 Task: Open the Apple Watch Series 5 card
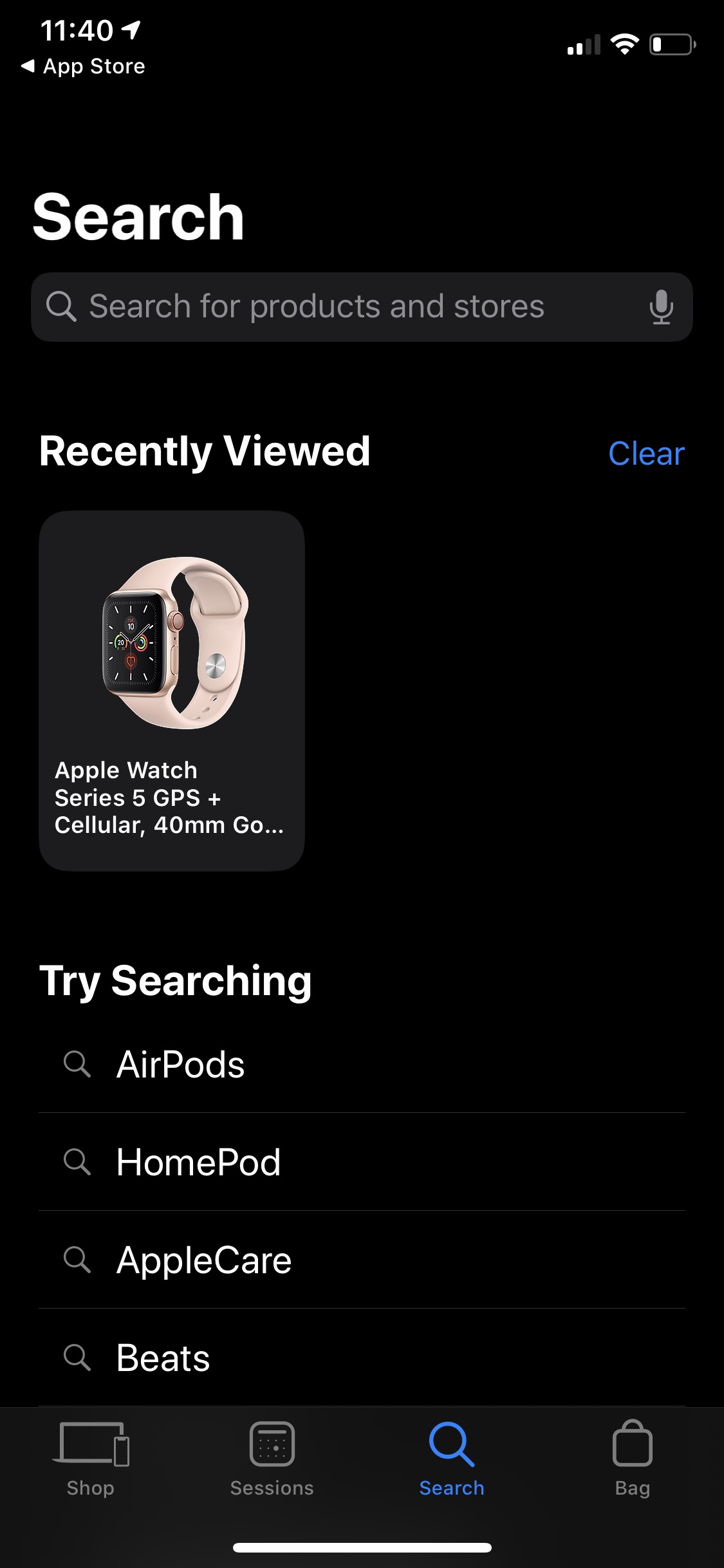[x=171, y=690]
